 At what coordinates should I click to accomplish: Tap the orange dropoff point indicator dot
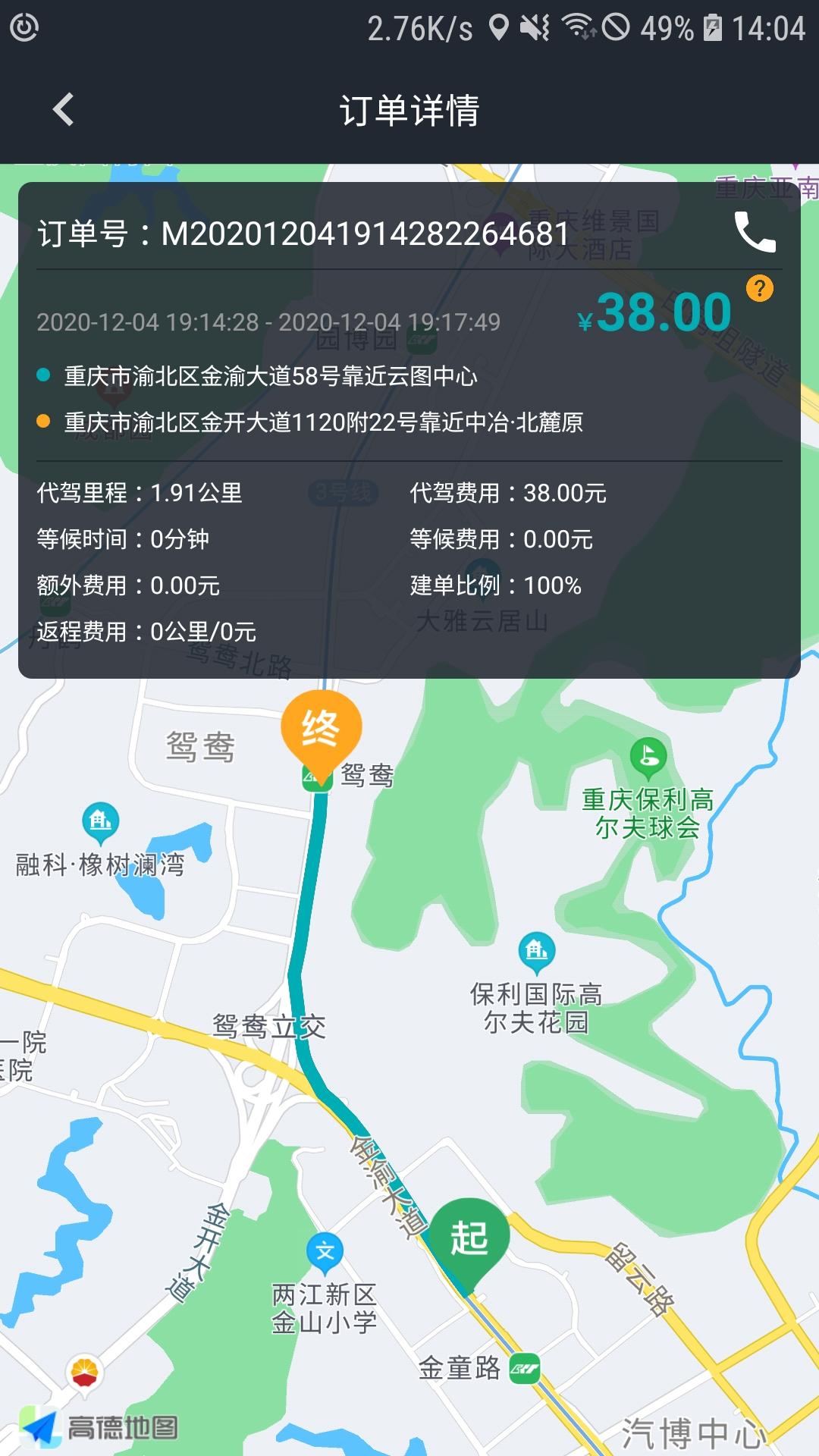coord(43,419)
